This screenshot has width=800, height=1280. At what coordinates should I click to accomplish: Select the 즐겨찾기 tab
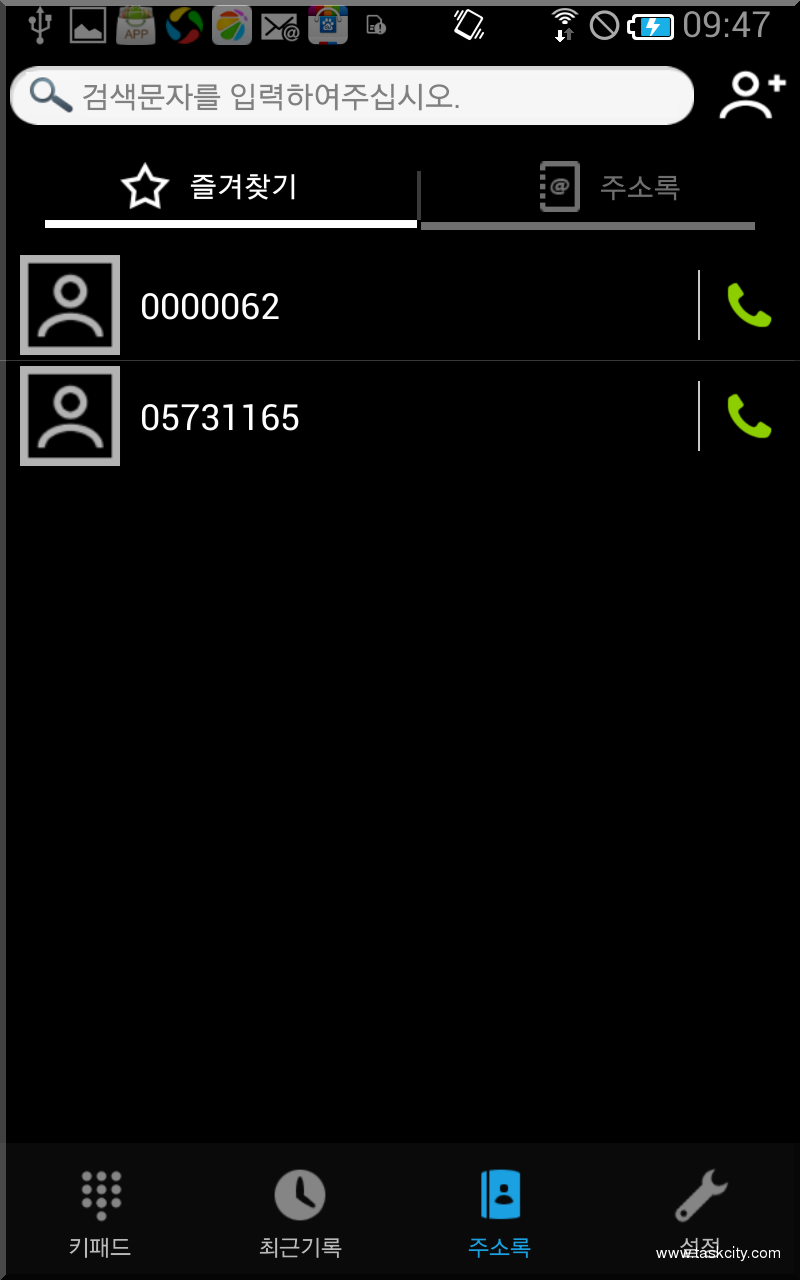[228, 187]
